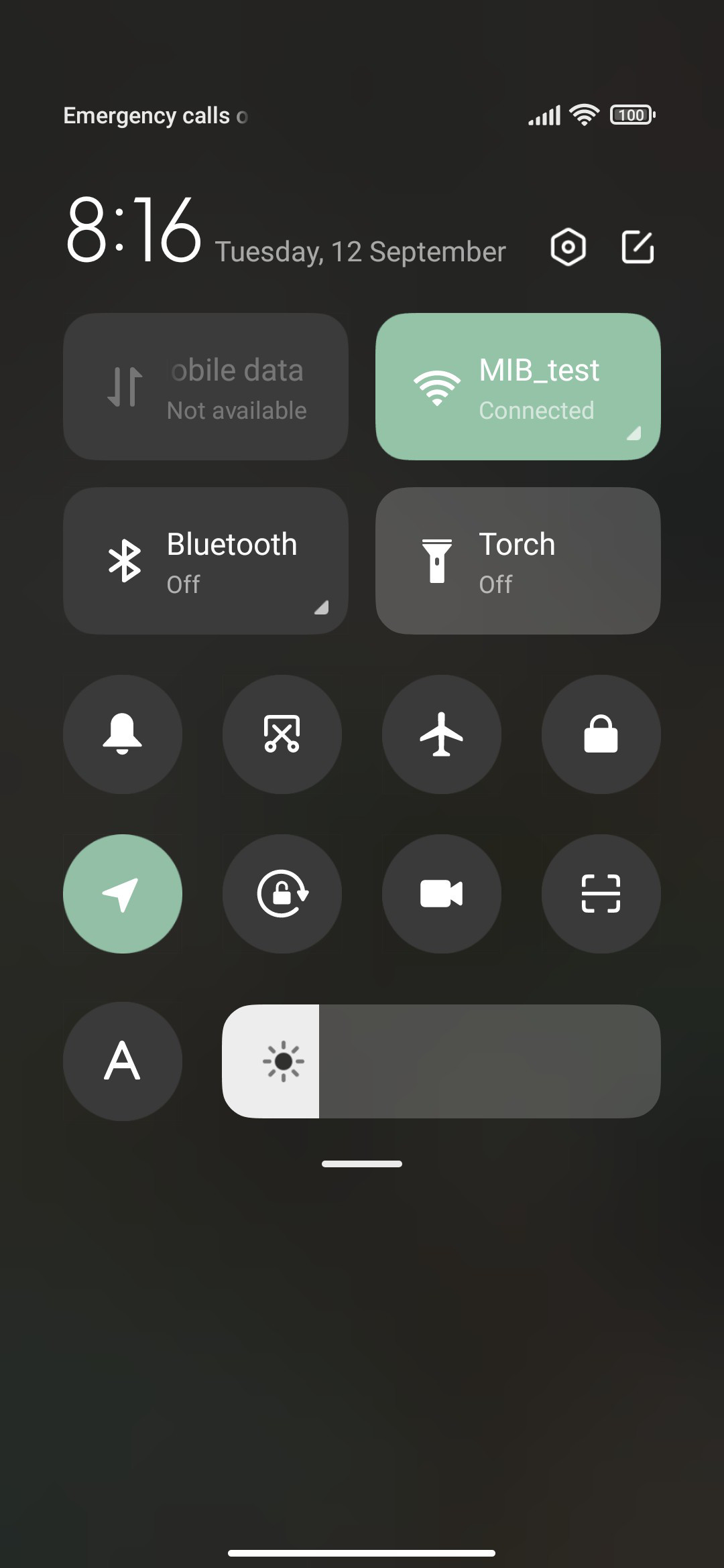The width and height of the screenshot is (724, 1568).
Task: Toggle auto brightness with the A button
Action: point(123,1061)
